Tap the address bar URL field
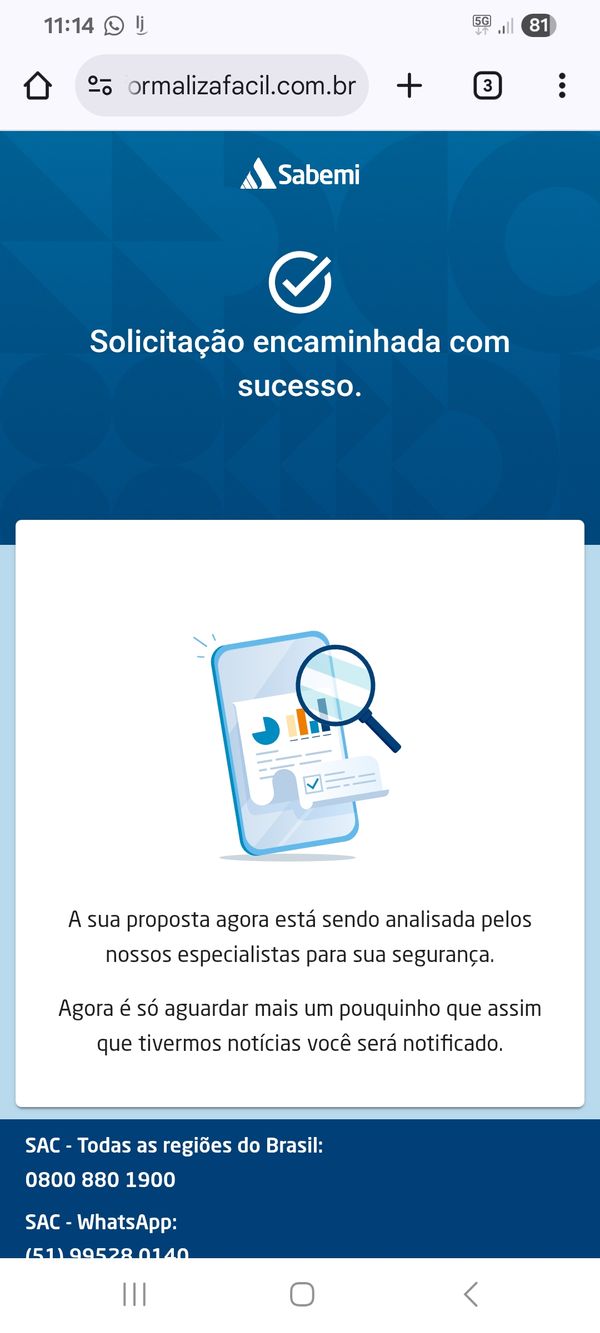The height and width of the screenshot is (1333, 600). pos(242,86)
